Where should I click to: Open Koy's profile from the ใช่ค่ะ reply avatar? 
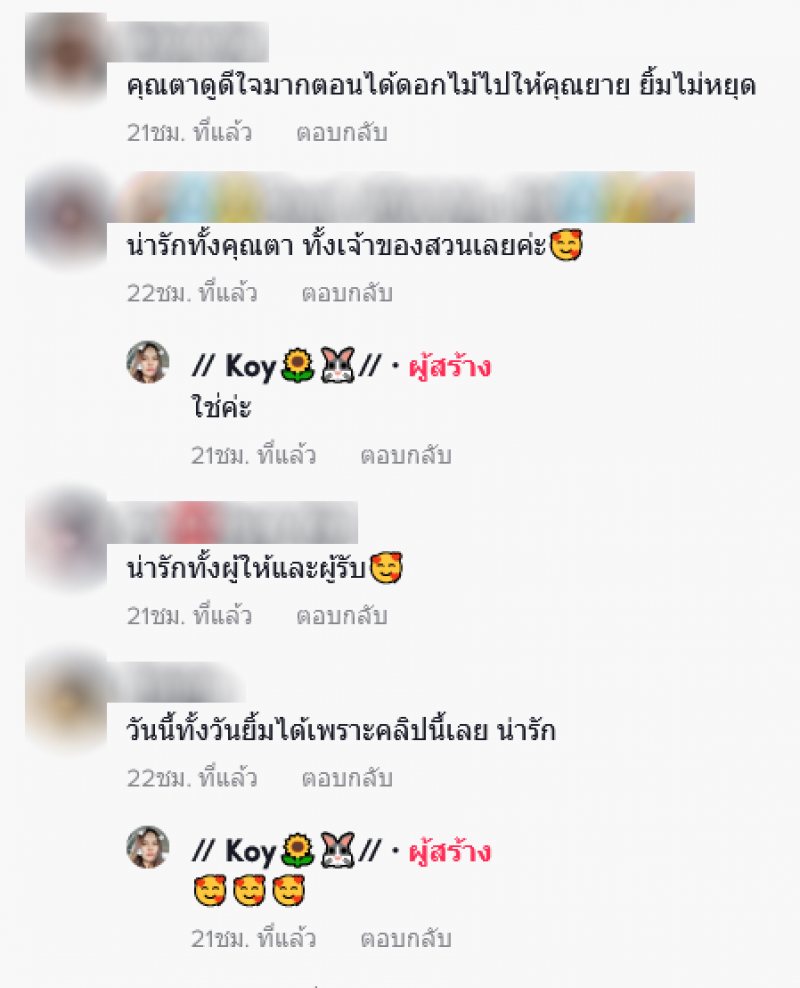pos(148,362)
